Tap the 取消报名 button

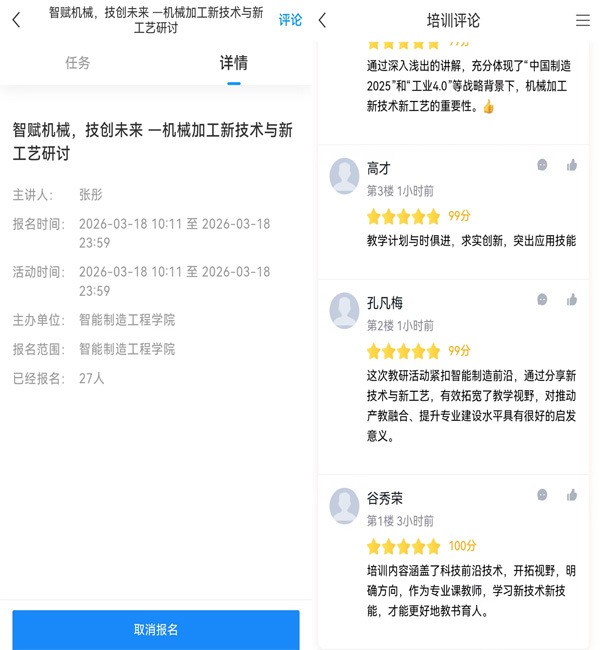pyautogui.click(x=156, y=630)
